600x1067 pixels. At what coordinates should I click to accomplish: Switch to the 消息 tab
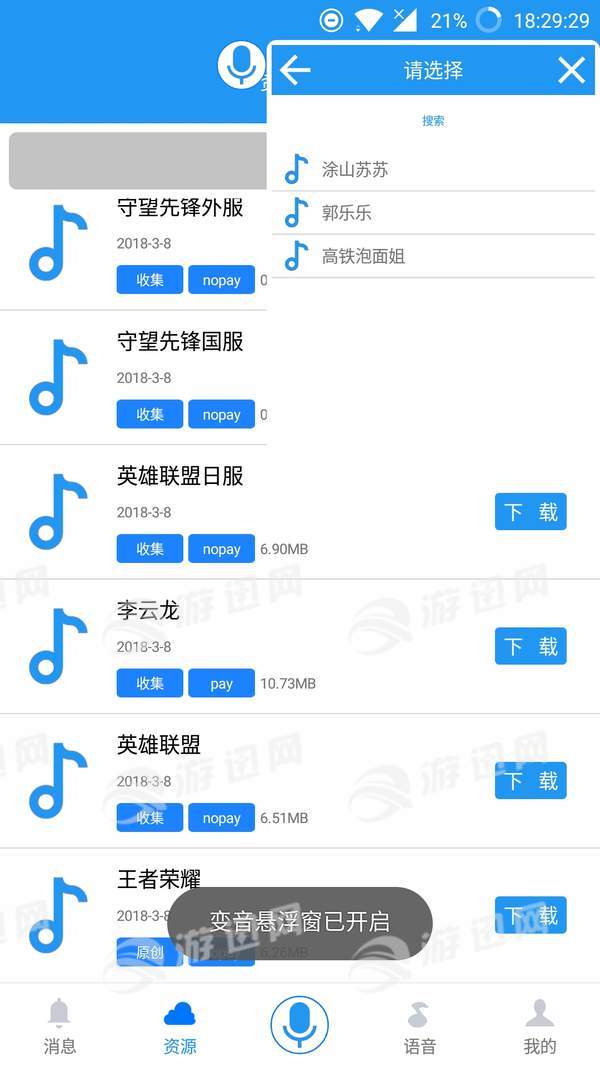click(x=60, y=1027)
